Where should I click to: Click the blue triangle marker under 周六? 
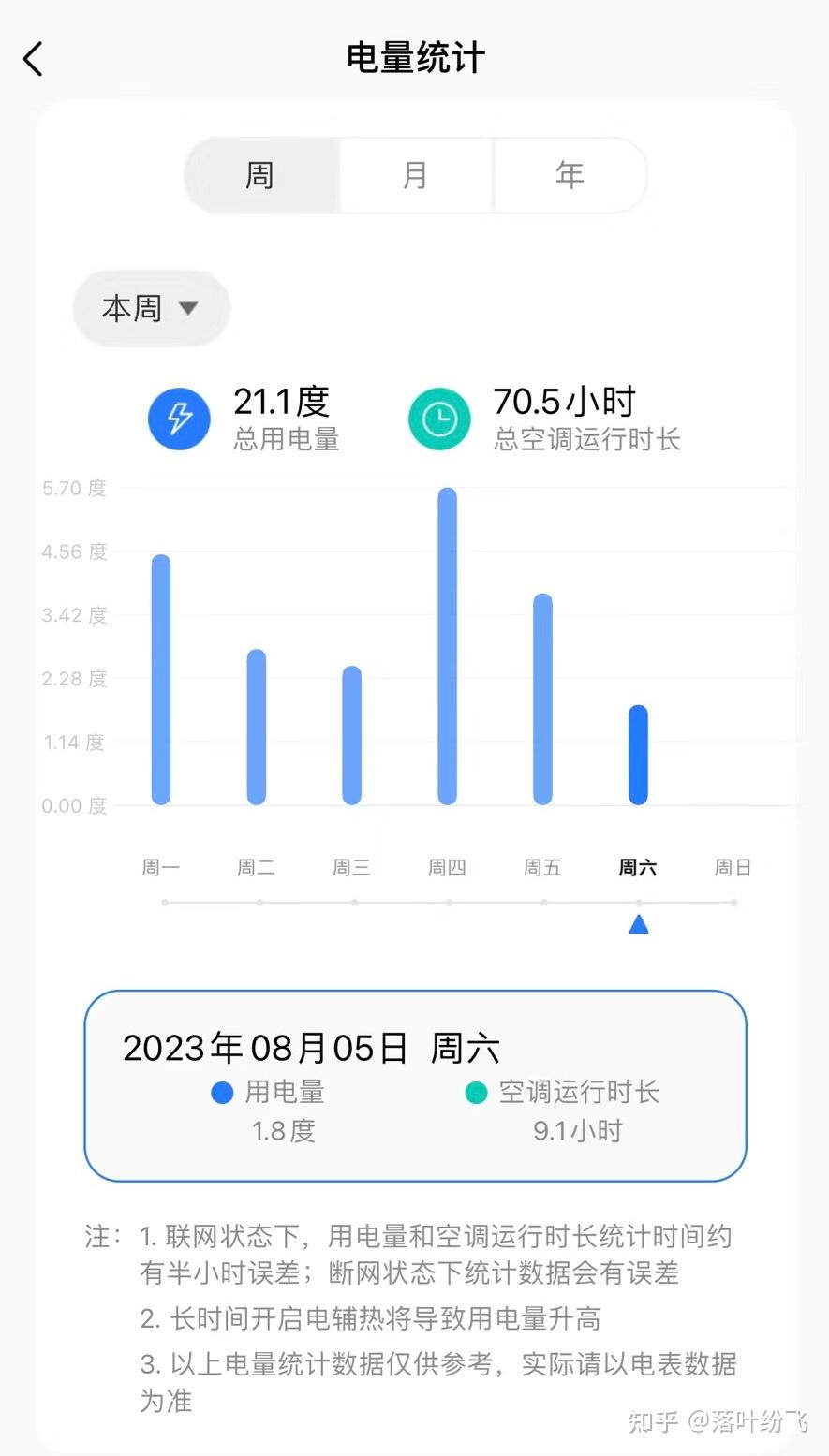(x=638, y=923)
